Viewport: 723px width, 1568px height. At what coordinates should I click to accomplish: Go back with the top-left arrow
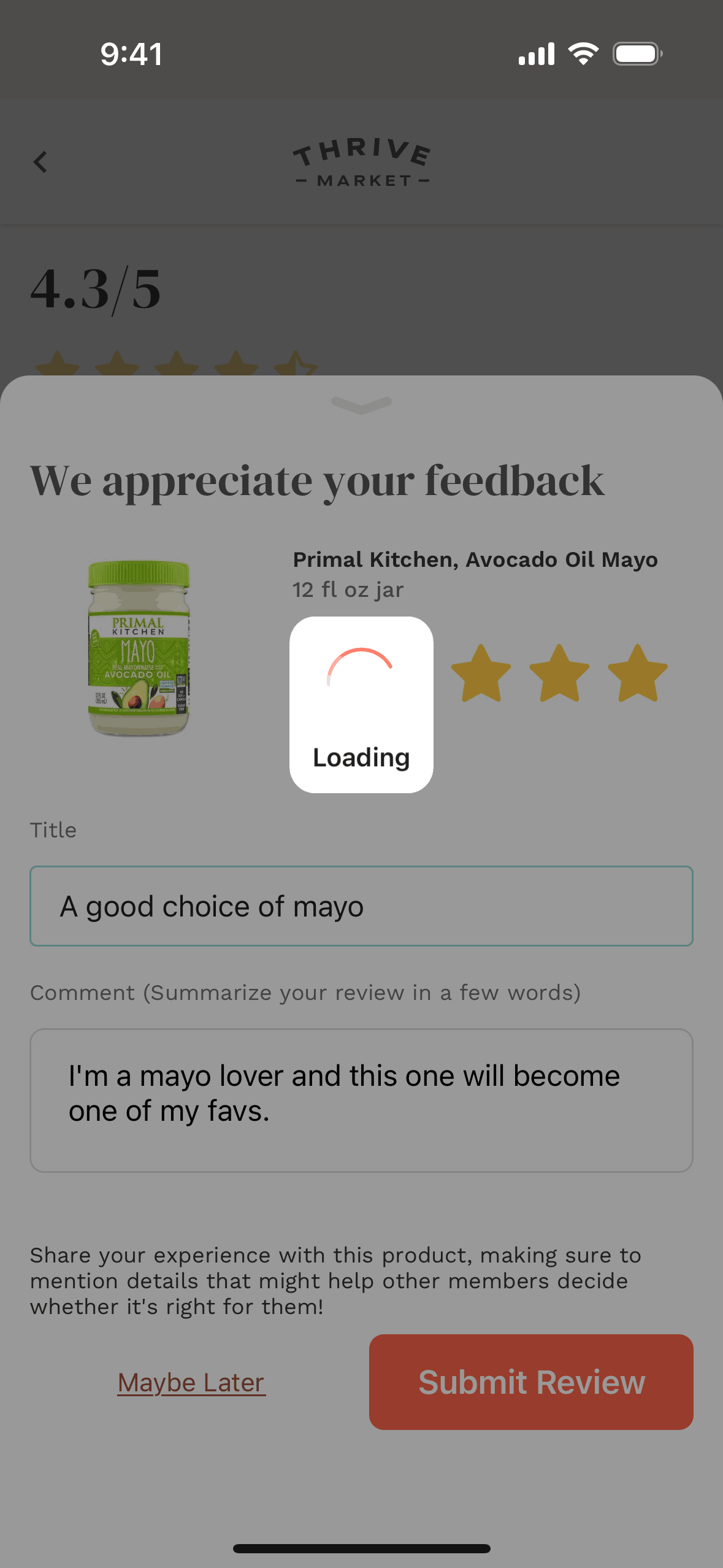40,163
